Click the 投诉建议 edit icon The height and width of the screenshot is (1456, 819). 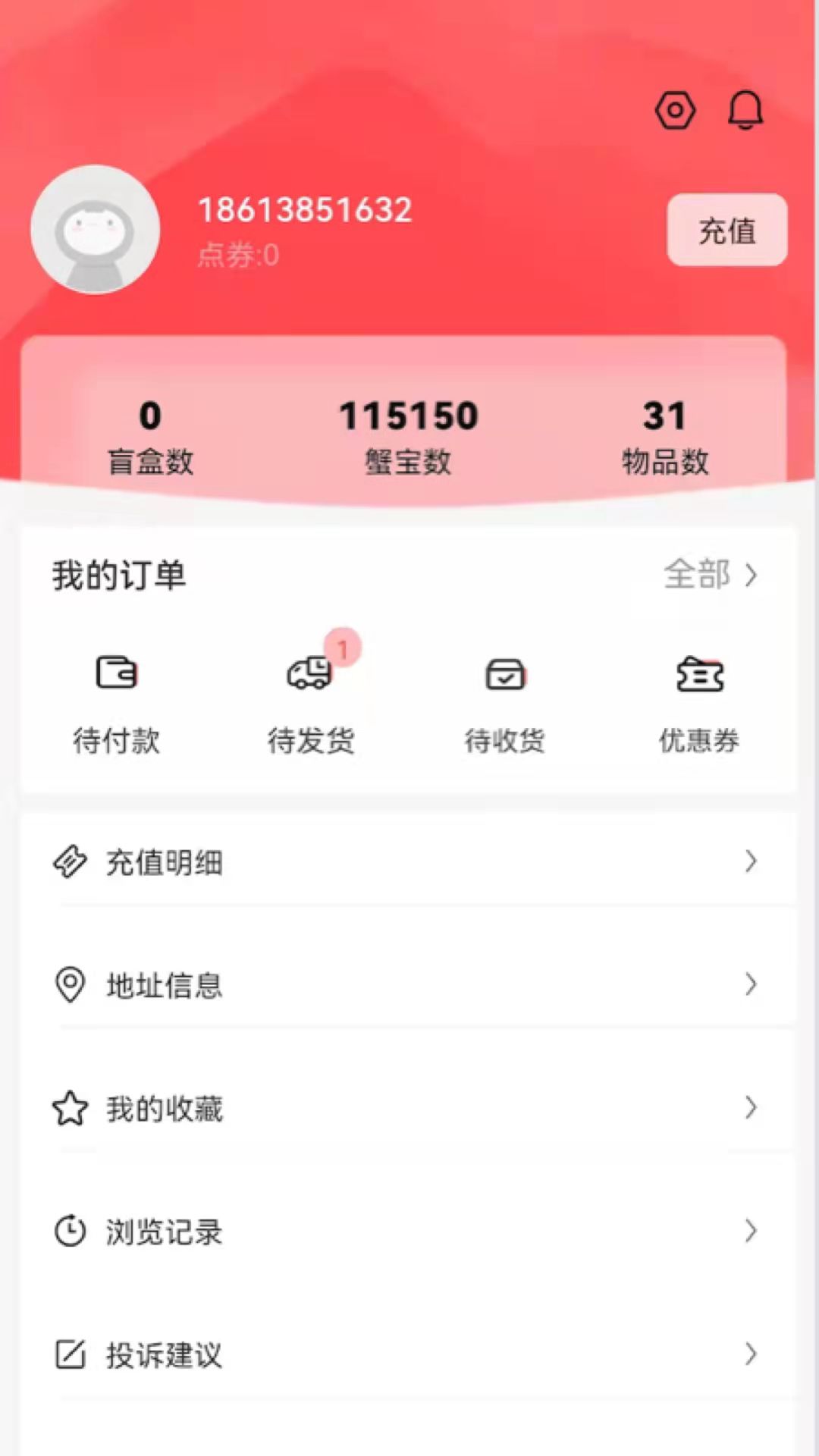tap(70, 1355)
